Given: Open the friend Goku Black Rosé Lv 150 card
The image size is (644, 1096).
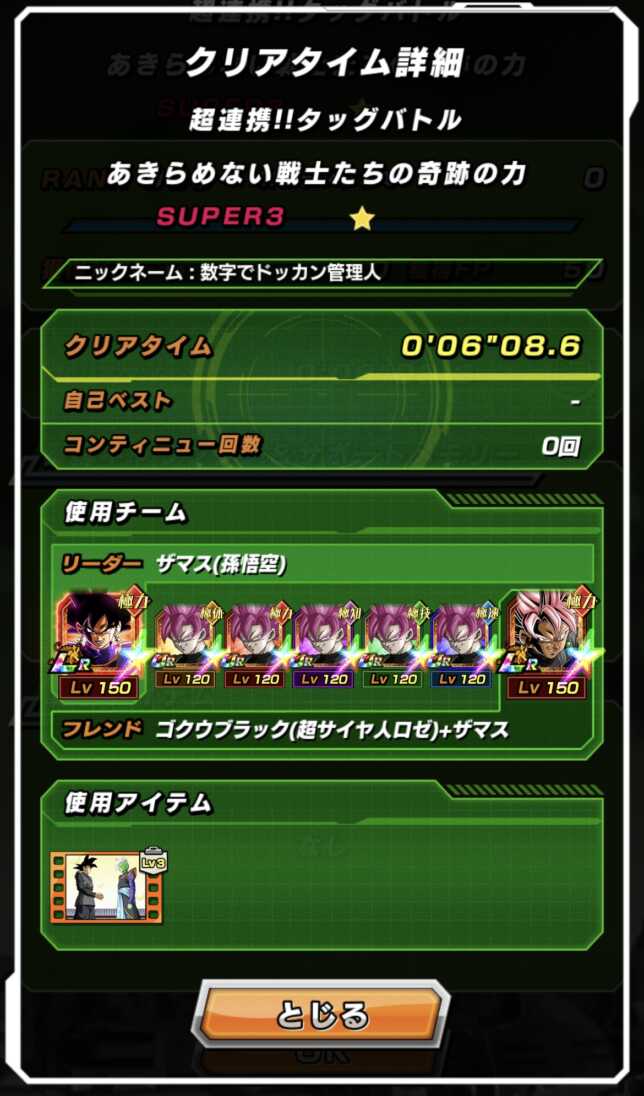Looking at the screenshot, I should (548, 642).
